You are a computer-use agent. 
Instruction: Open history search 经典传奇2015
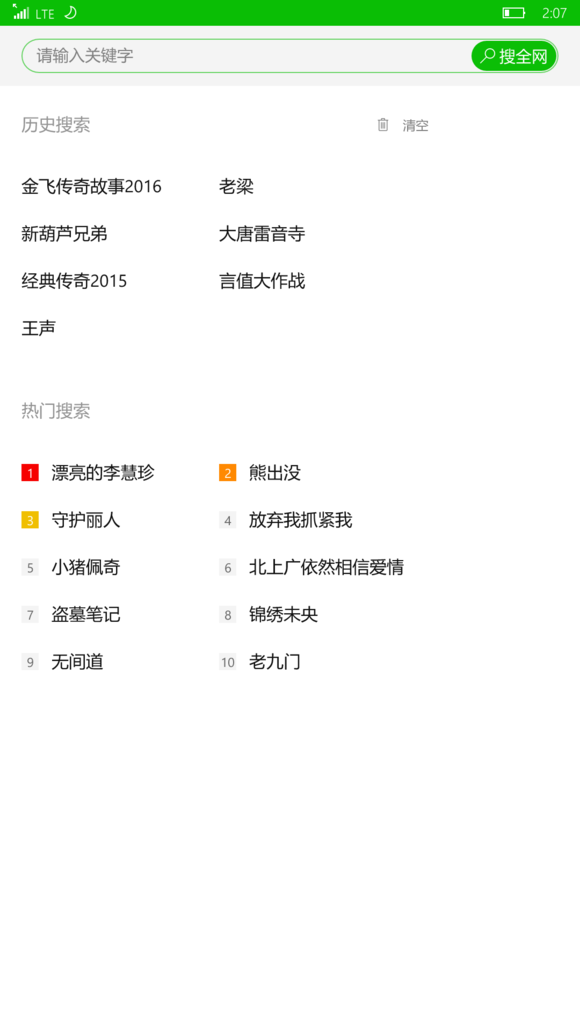pyautogui.click(x=74, y=281)
